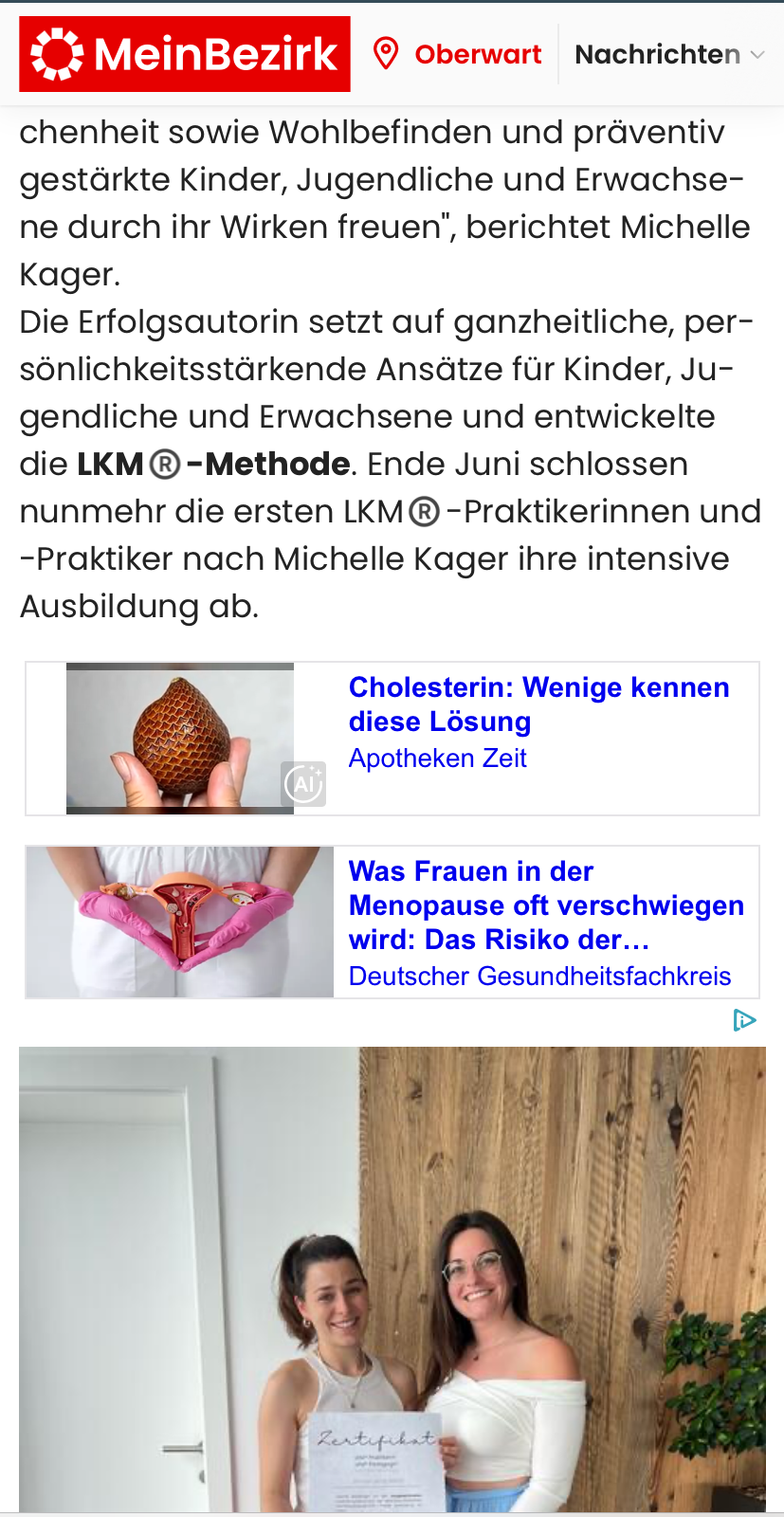This screenshot has height=1517, width=784.
Task: View the article photo with the Zertifikat
Action: pos(392,1278)
